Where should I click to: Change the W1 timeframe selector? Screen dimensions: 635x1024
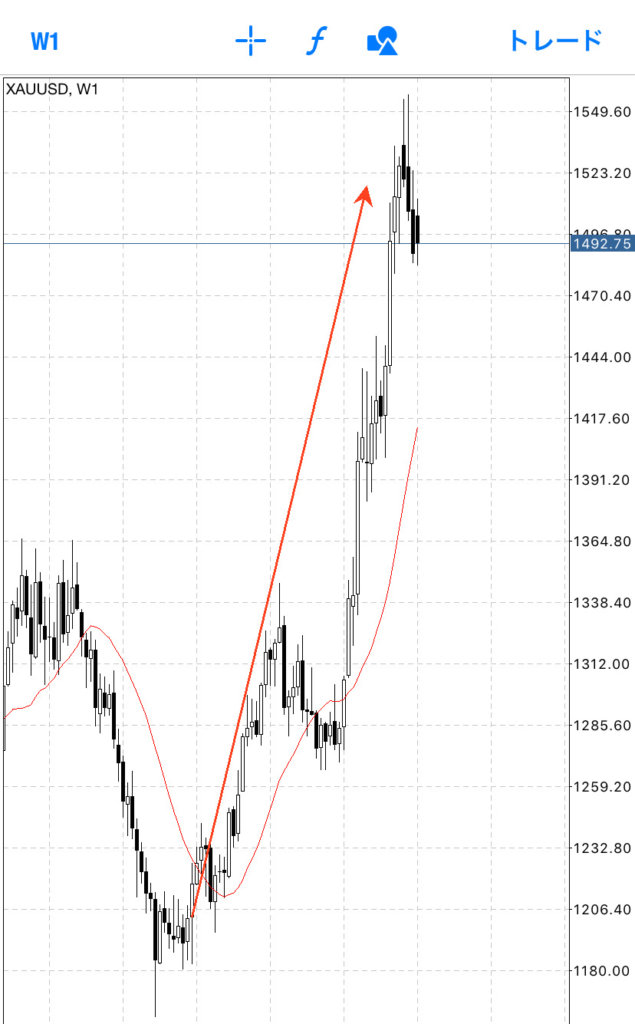(46, 41)
